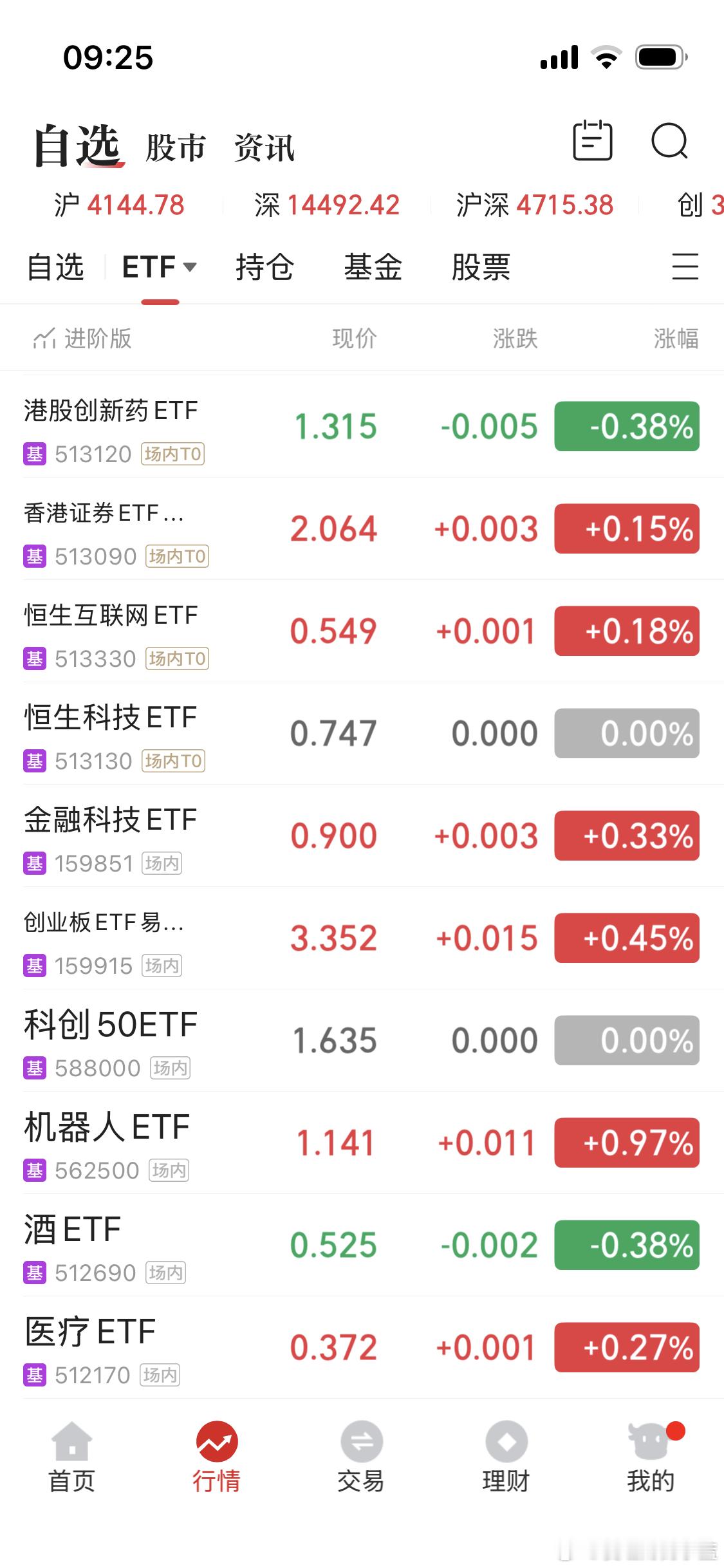
Task: Select the 基金 category tab
Action: (x=373, y=267)
